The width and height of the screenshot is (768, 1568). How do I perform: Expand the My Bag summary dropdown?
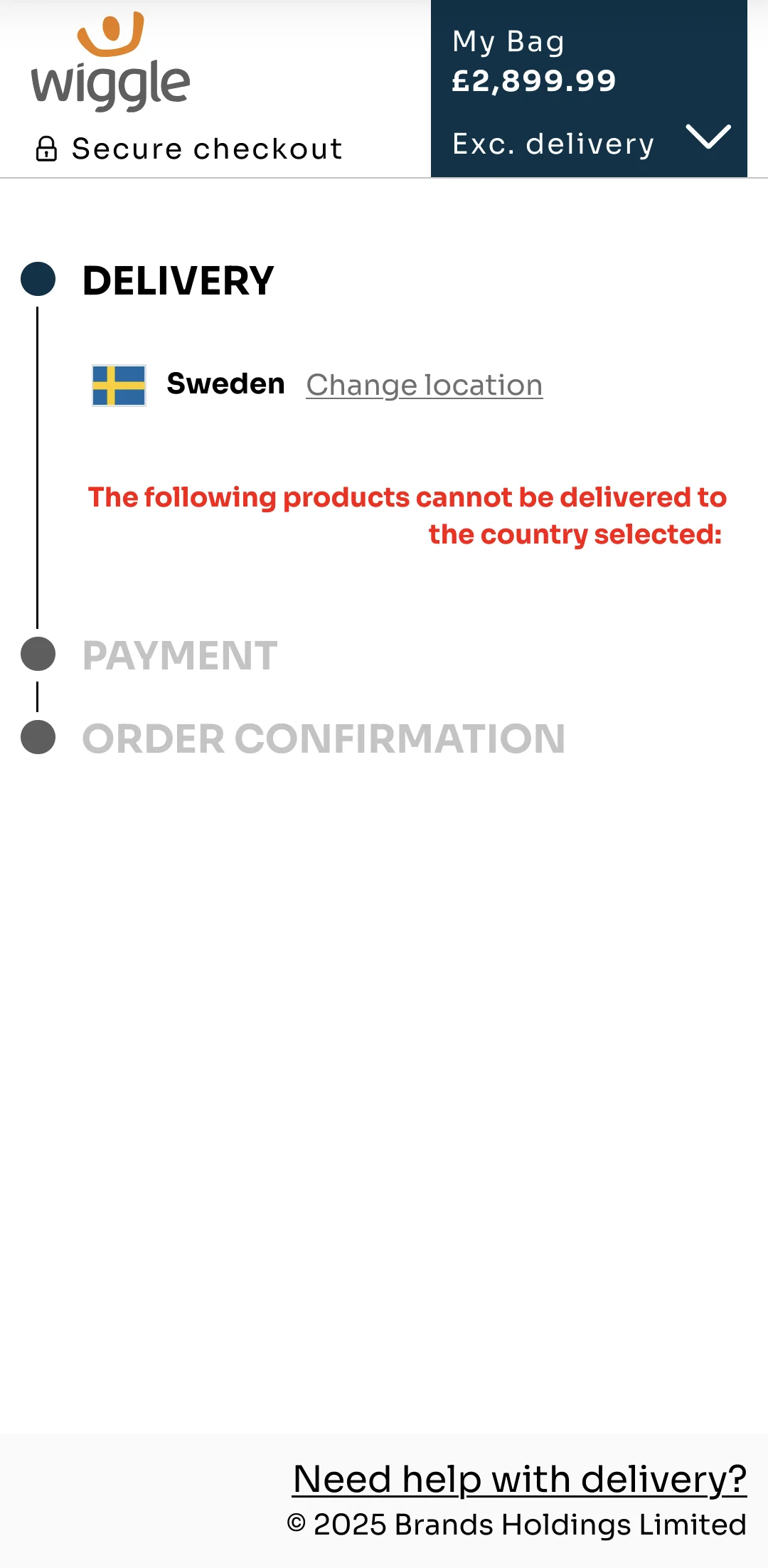click(708, 137)
